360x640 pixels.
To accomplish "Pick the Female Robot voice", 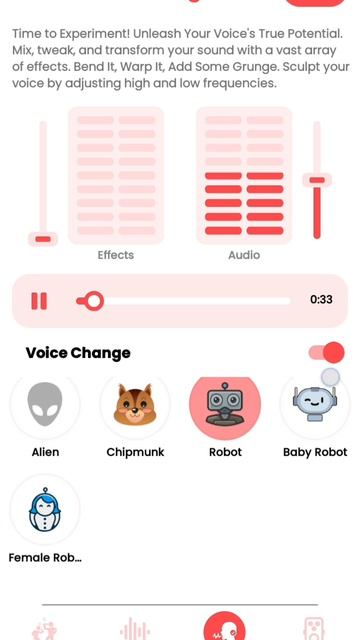I will [45, 509].
